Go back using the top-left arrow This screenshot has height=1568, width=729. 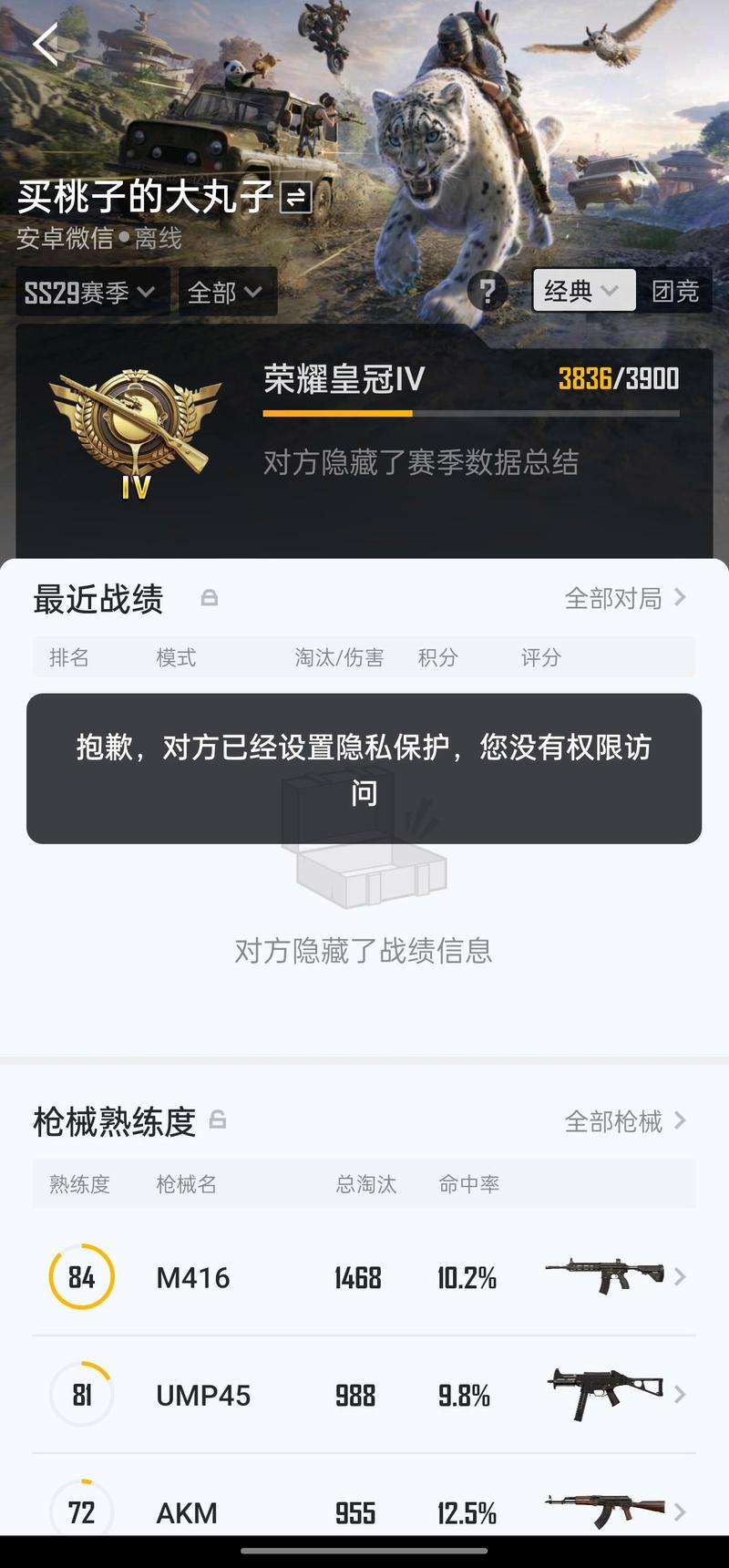pos(46,44)
